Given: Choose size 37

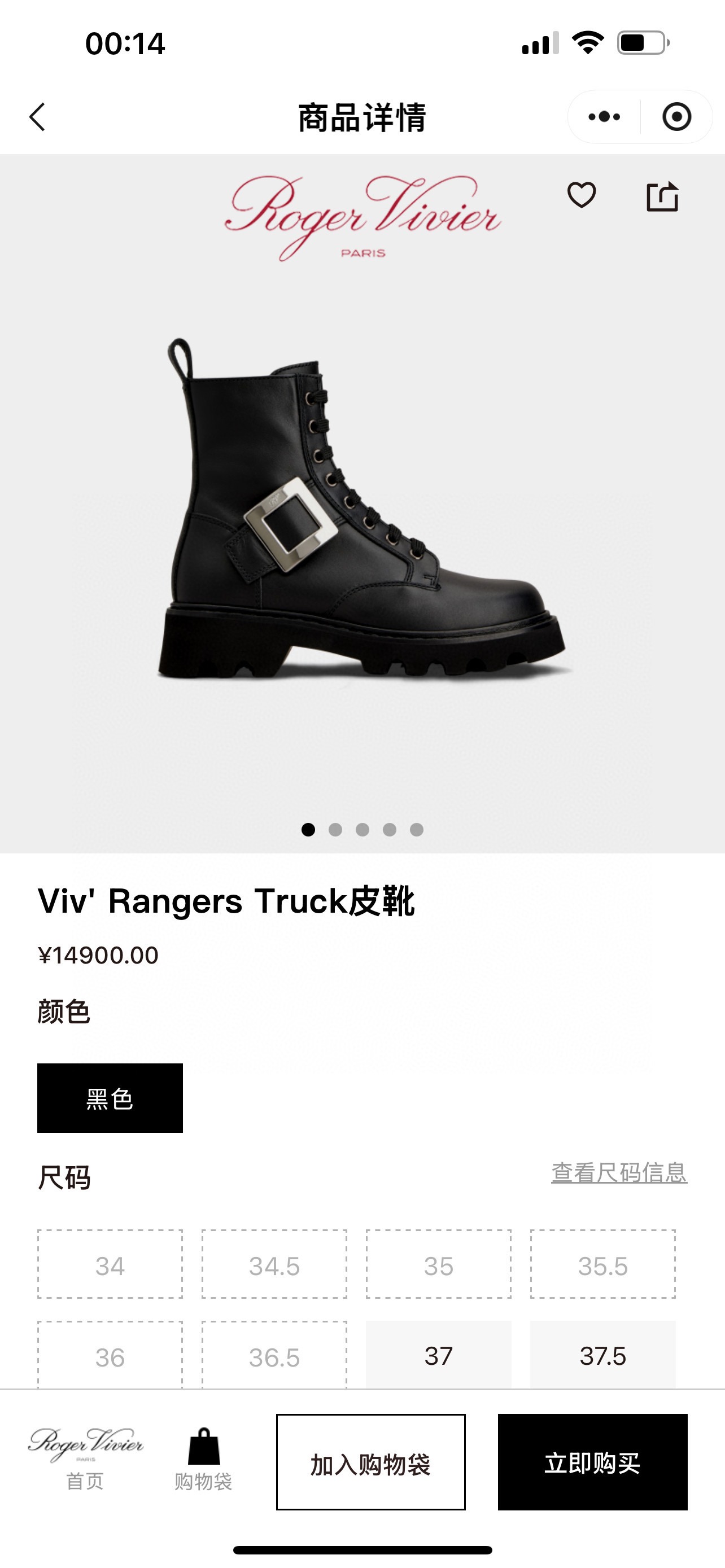Looking at the screenshot, I should pyautogui.click(x=438, y=1356).
